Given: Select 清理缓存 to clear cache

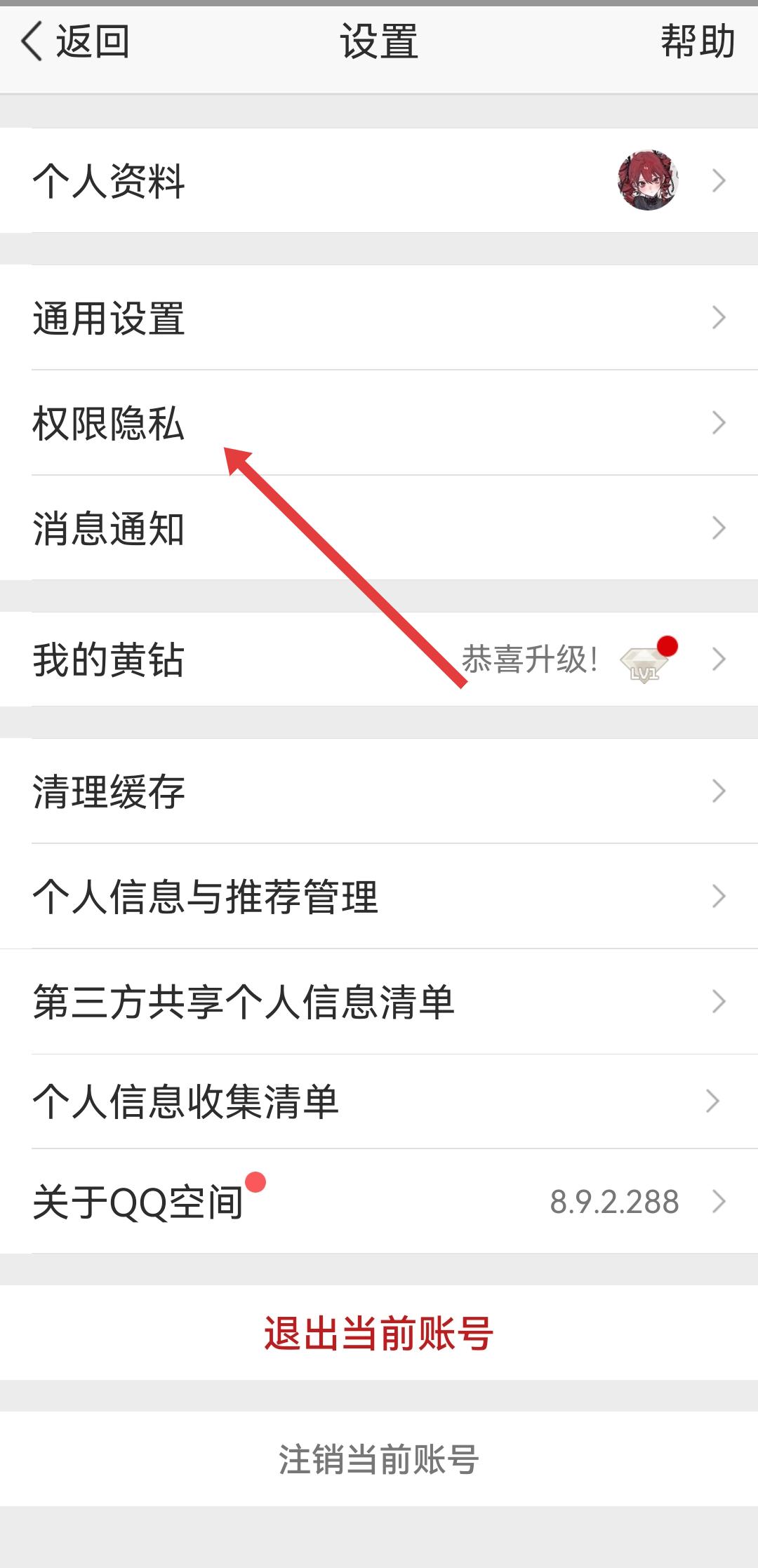Looking at the screenshot, I should coord(379,791).
